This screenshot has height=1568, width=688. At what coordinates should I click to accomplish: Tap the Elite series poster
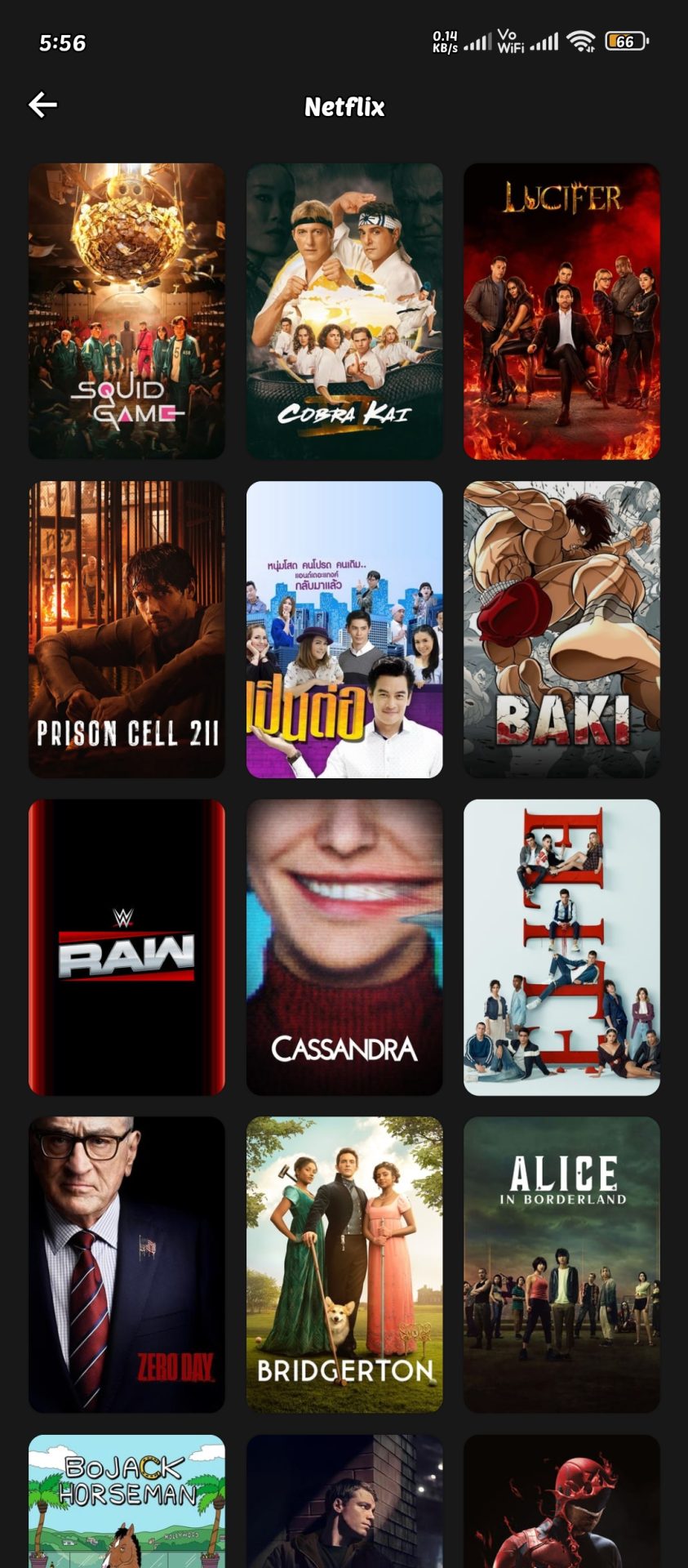(x=561, y=947)
